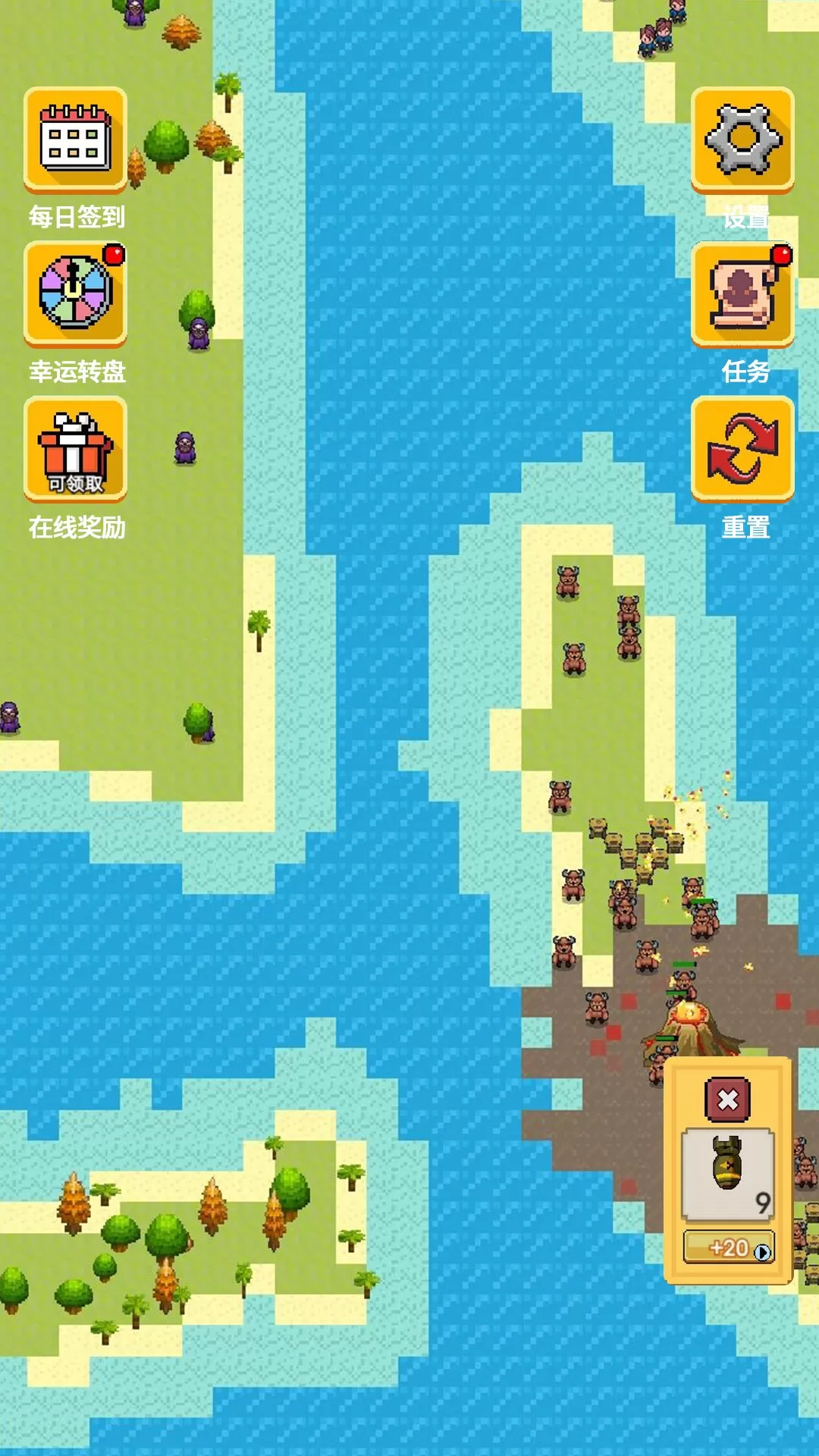This screenshot has width=819, height=1456.
Task: Open the daily check-in calendar (每日签到)
Action: point(75,140)
